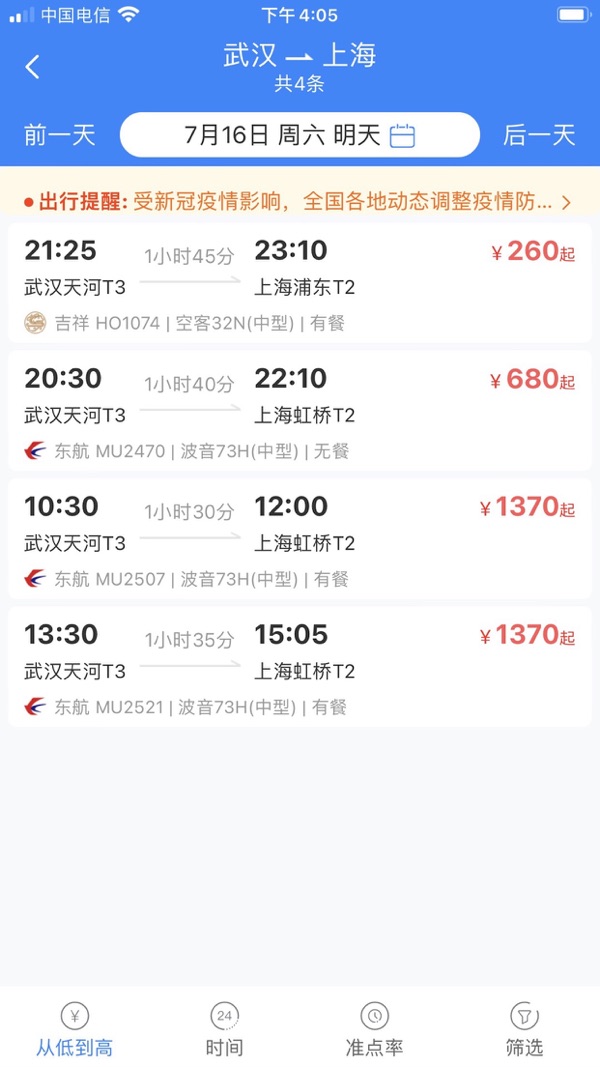Sort flights by 准点率 punctuality
Image resolution: width=600 pixels, height=1067 pixels.
point(374,1030)
